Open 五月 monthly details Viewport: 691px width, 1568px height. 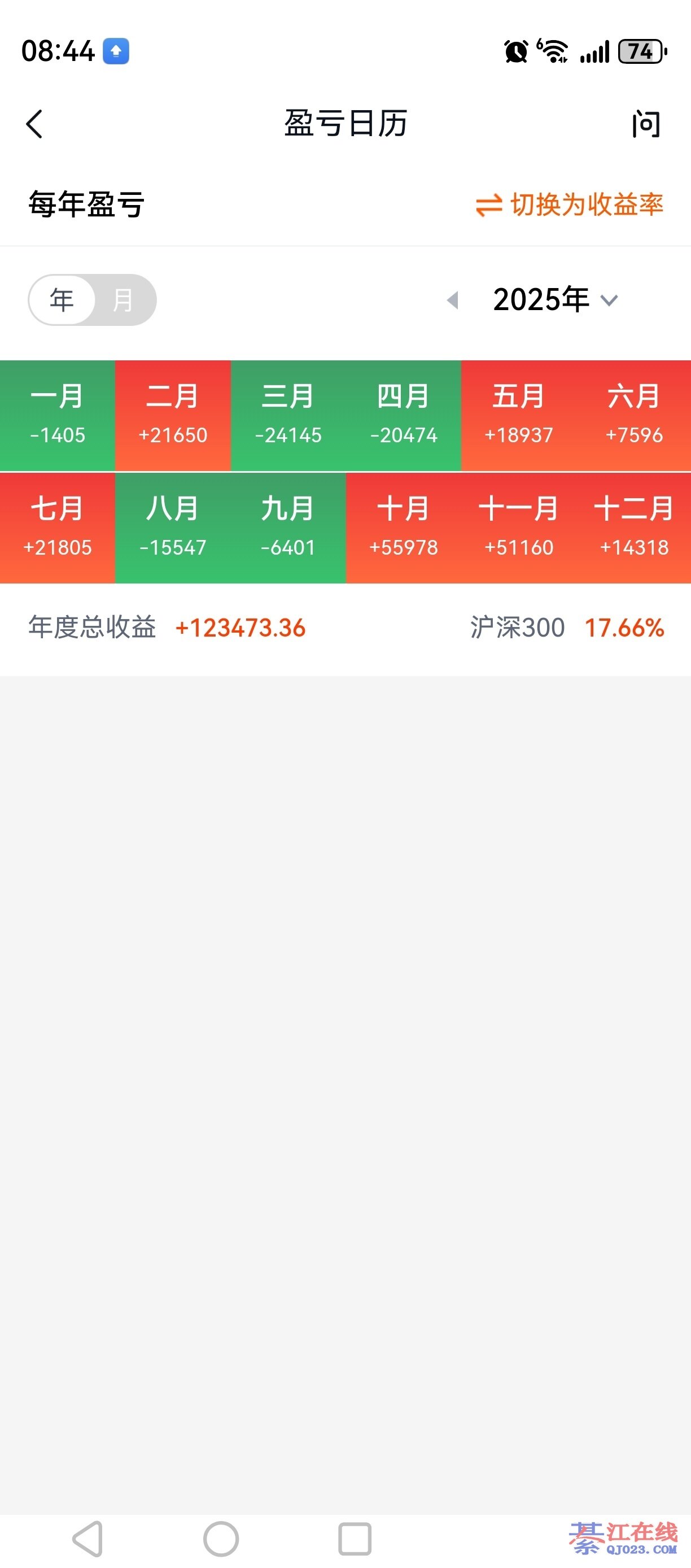pyautogui.click(x=519, y=416)
